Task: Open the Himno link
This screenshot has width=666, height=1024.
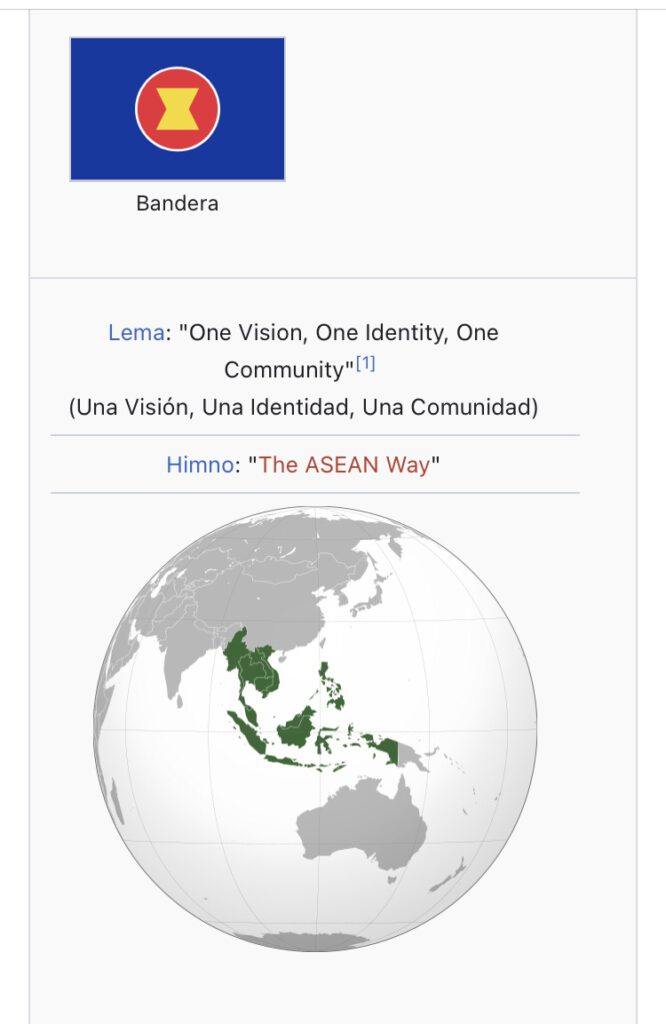Action: click(199, 465)
